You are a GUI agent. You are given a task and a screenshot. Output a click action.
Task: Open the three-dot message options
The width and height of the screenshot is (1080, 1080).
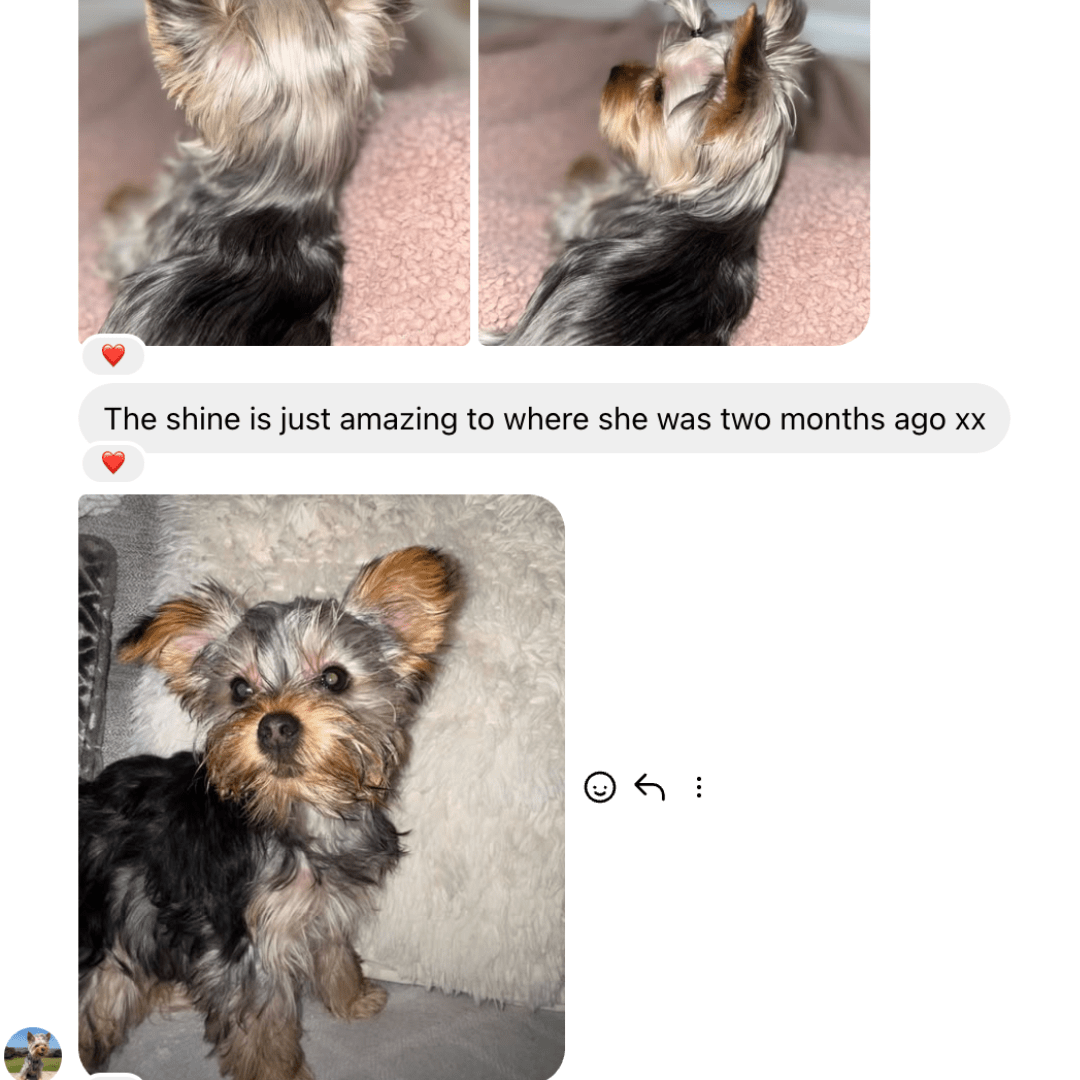[699, 788]
